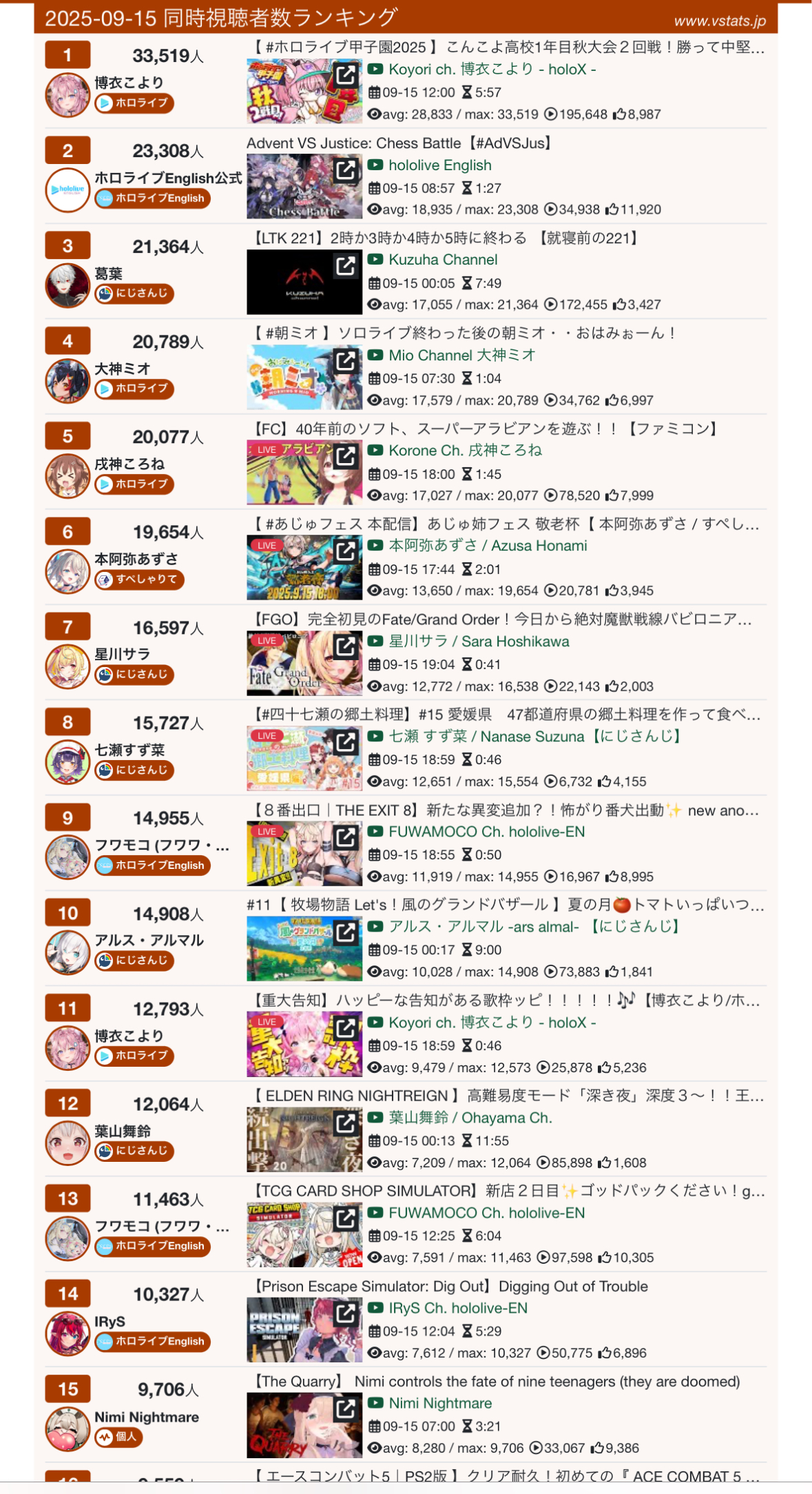Image resolution: width=812 pixels, height=1494 pixels.
Task: Open the Mio Channel 大神ミオ link
Action: click(x=461, y=355)
